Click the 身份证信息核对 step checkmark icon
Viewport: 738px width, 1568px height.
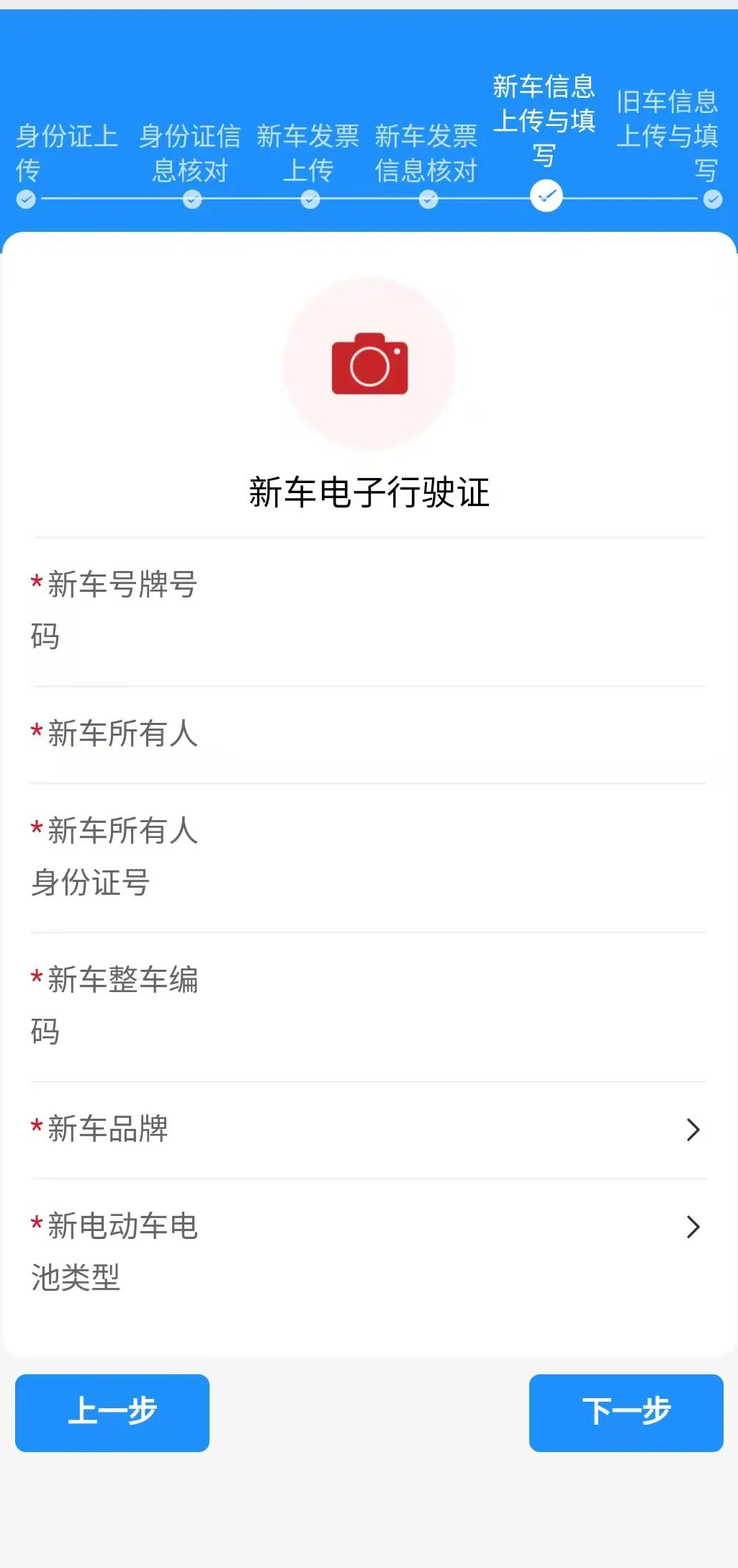point(192,199)
